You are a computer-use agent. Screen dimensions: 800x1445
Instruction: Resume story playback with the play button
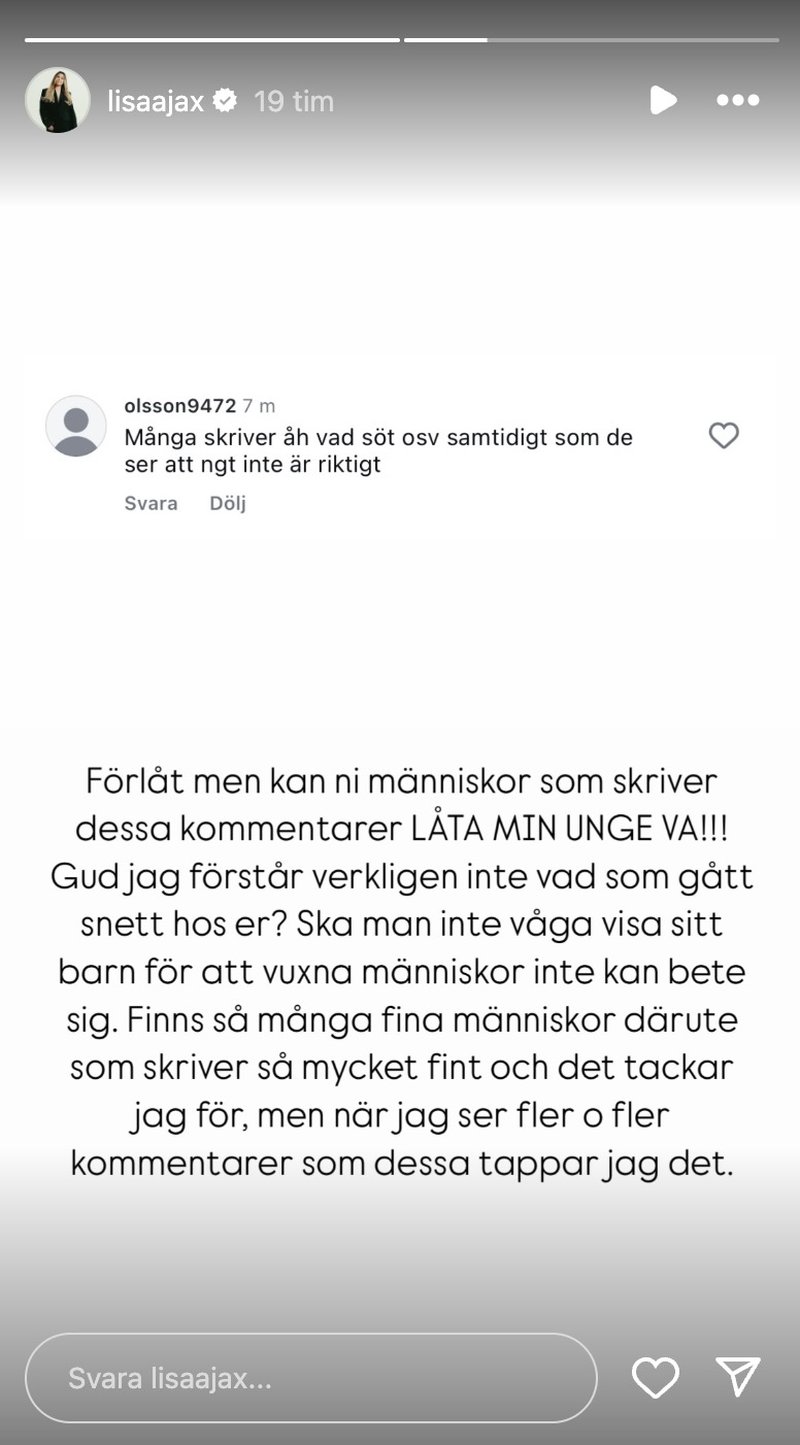tap(662, 100)
